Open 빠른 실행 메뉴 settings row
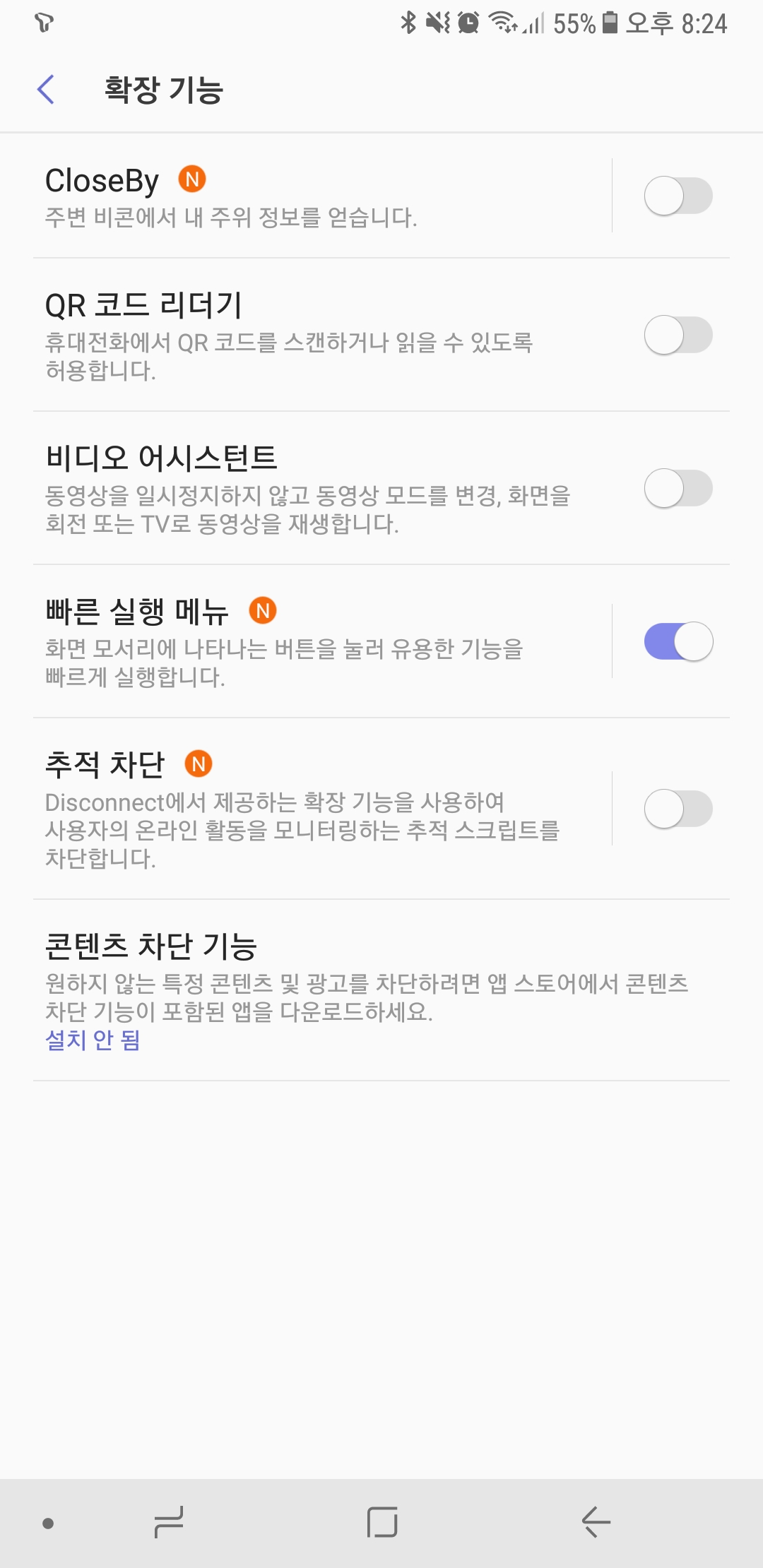The width and height of the screenshot is (763, 1568). pyautogui.click(x=283, y=641)
